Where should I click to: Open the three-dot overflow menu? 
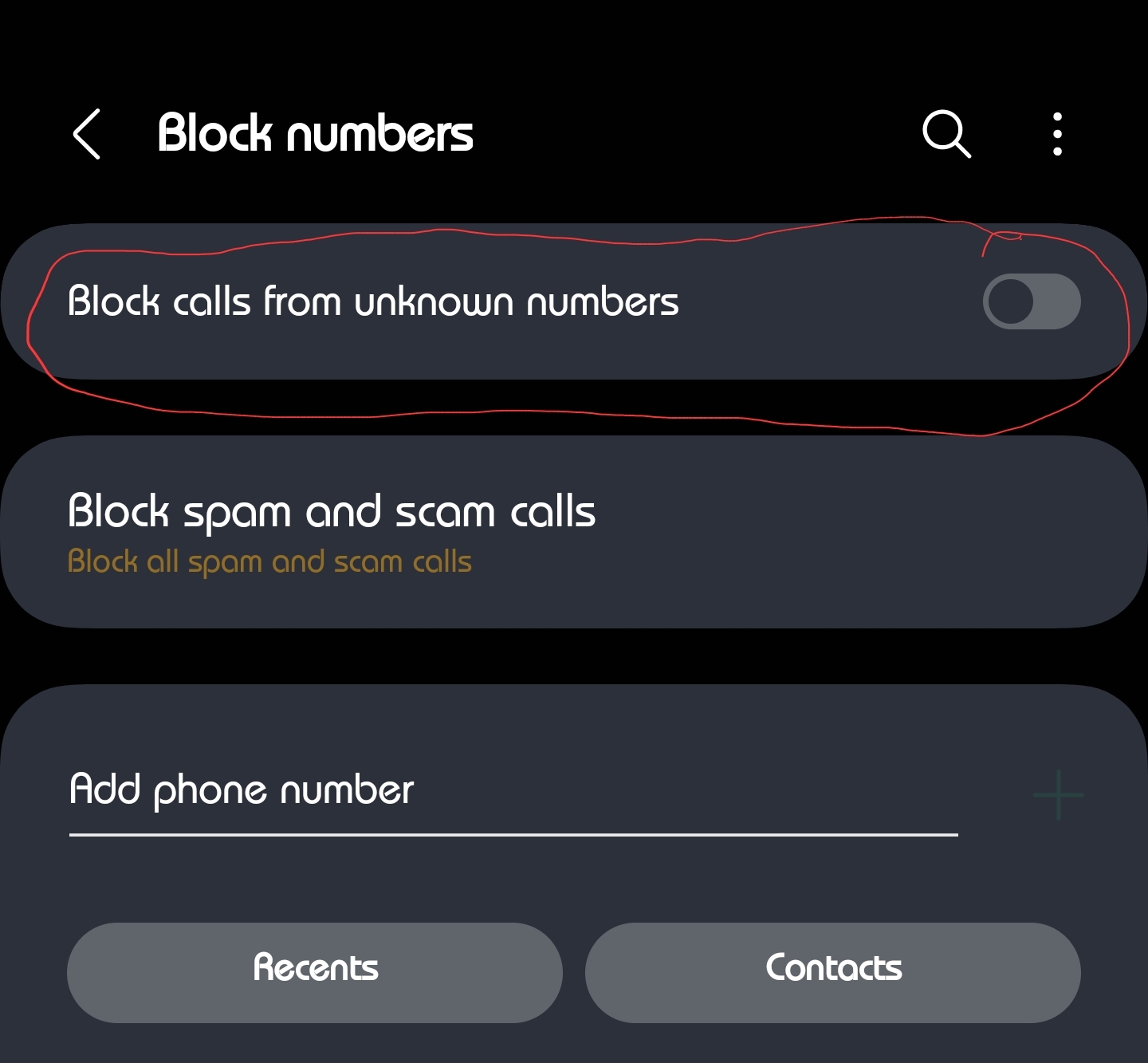(x=1057, y=134)
